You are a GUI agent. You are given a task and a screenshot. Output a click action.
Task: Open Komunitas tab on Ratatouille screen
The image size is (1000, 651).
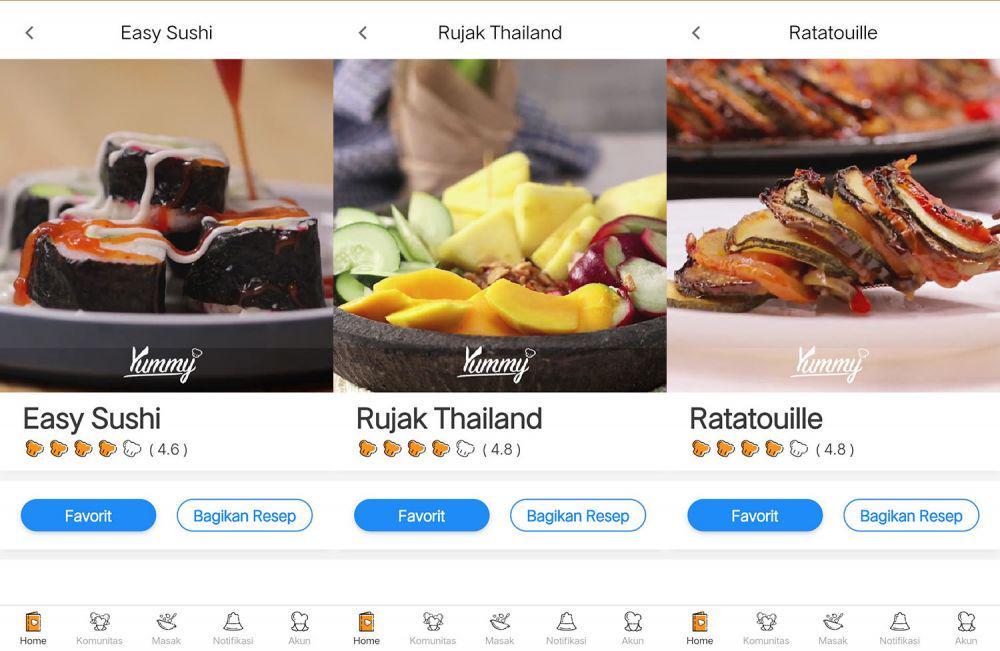[766, 628]
